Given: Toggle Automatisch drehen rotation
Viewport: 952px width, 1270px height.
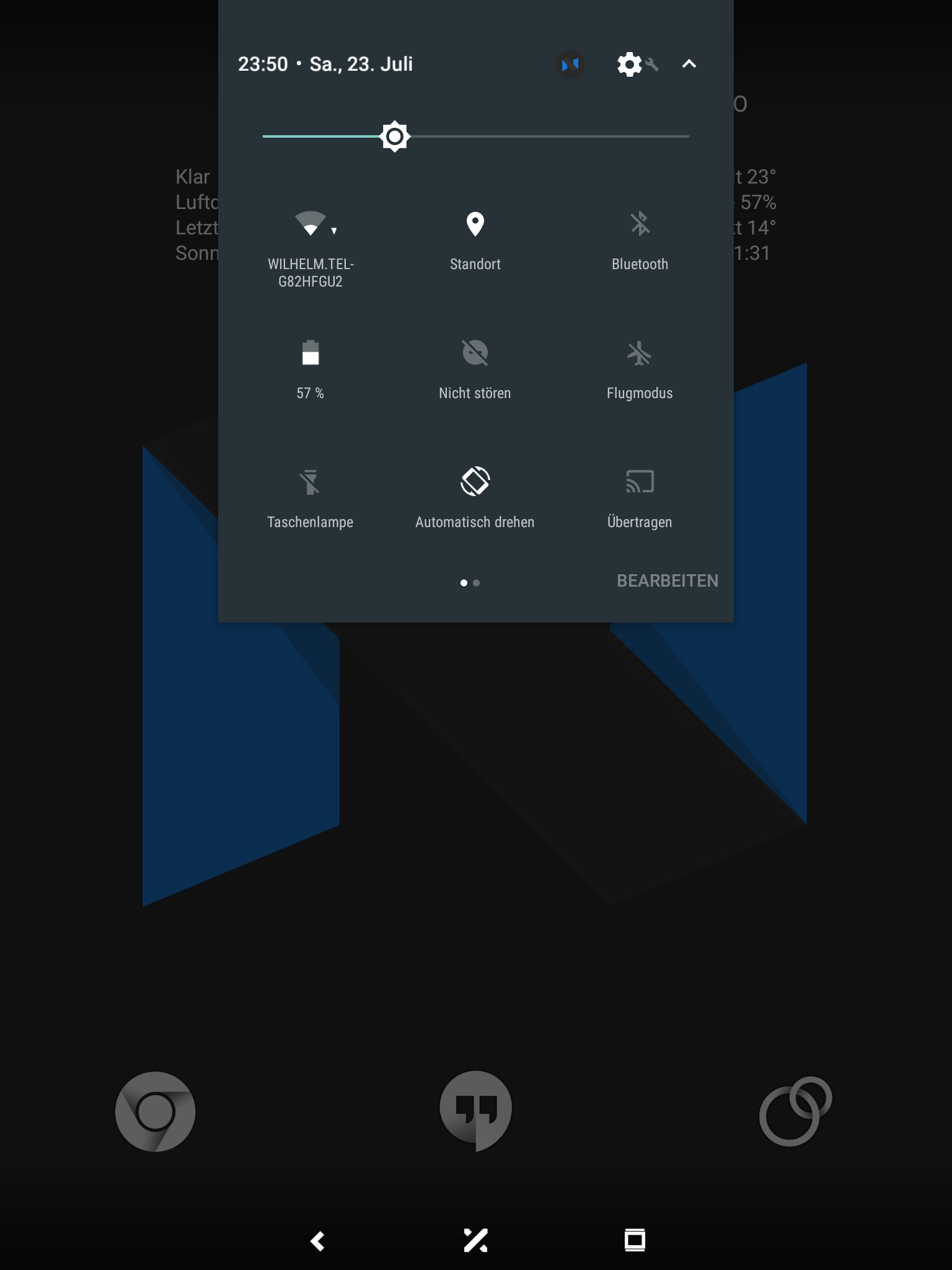Looking at the screenshot, I should tap(475, 482).
